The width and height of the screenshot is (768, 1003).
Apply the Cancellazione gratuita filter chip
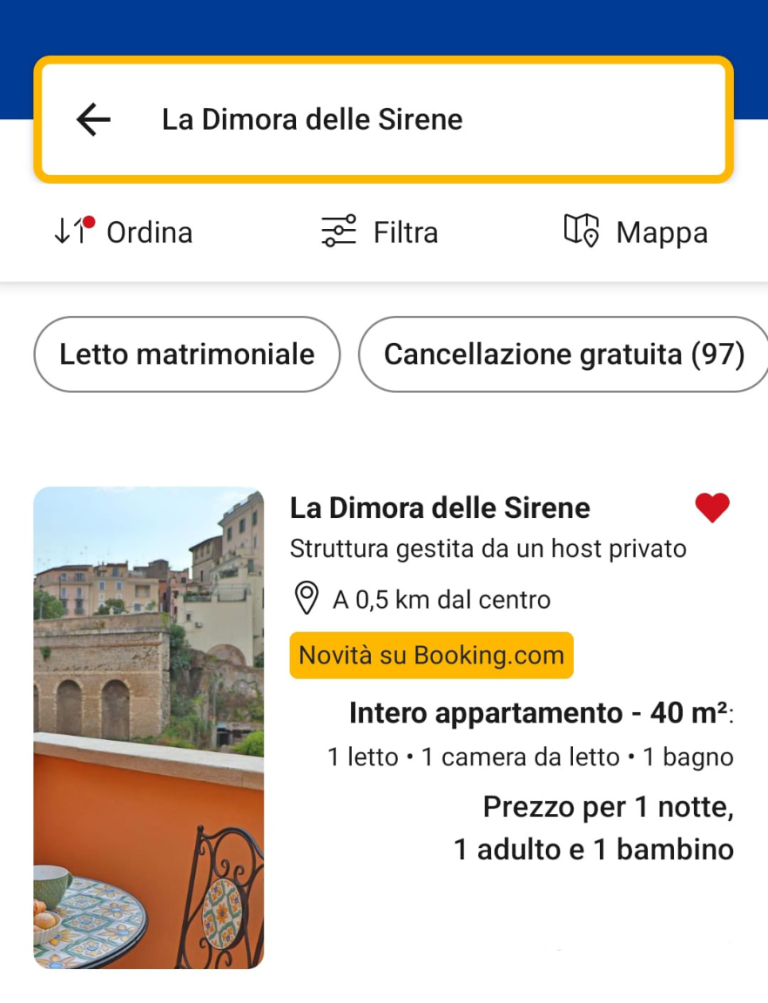[563, 354]
